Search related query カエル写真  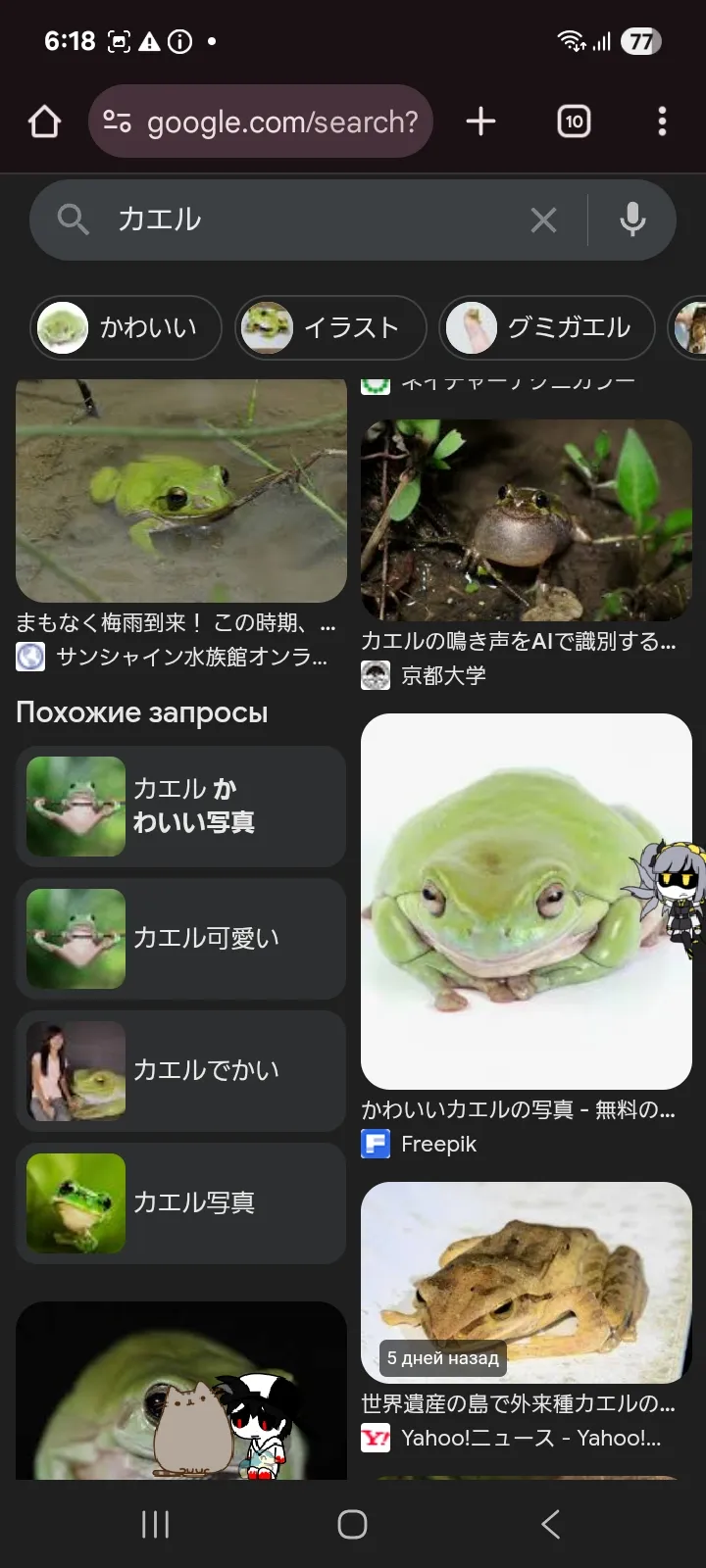coord(180,1203)
